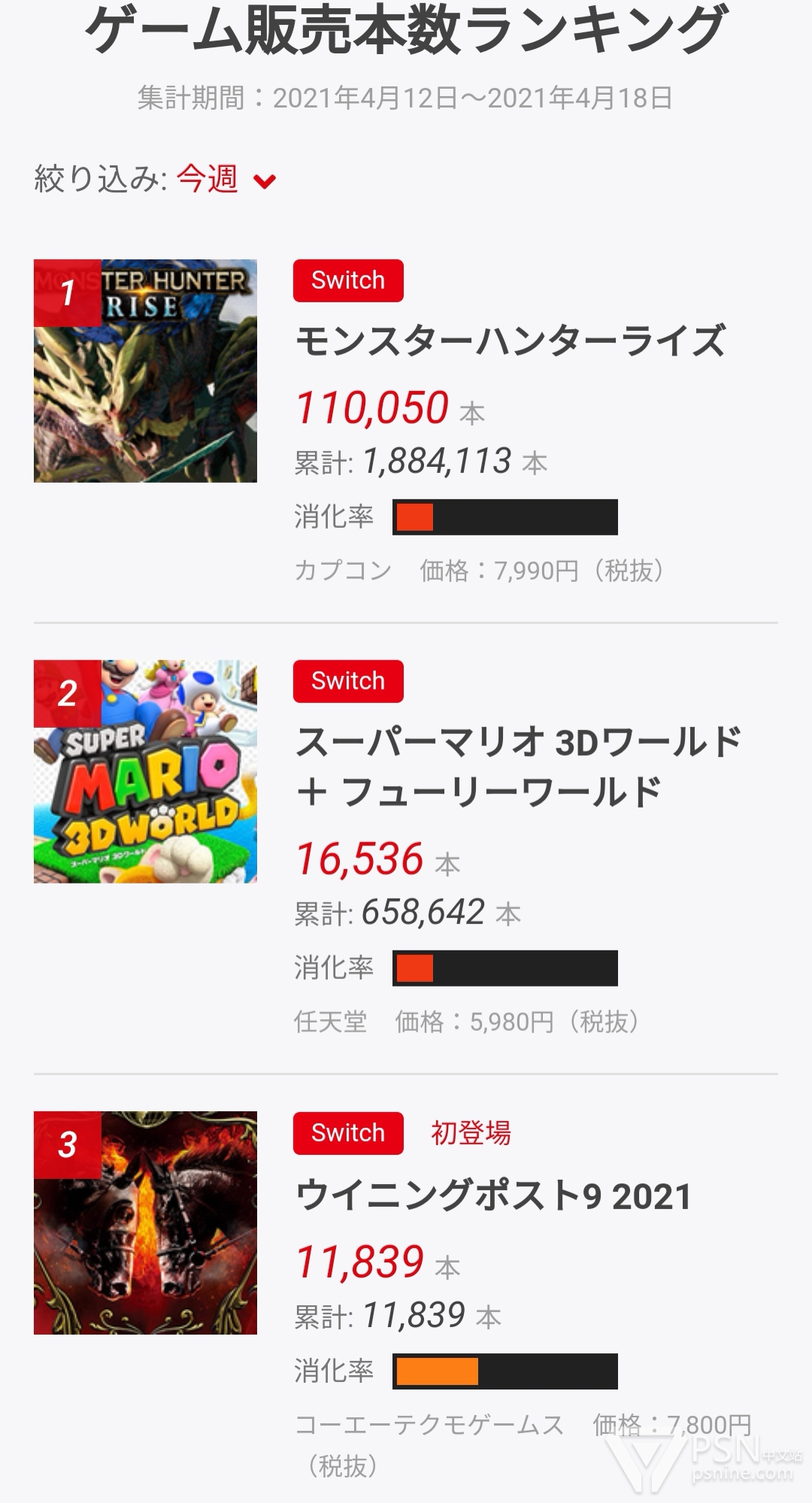Image resolution: width=812 pixels, height=1503 pixels.
Task: Open the Super Mario 3D World cover tile
Action: click(145, 771)
